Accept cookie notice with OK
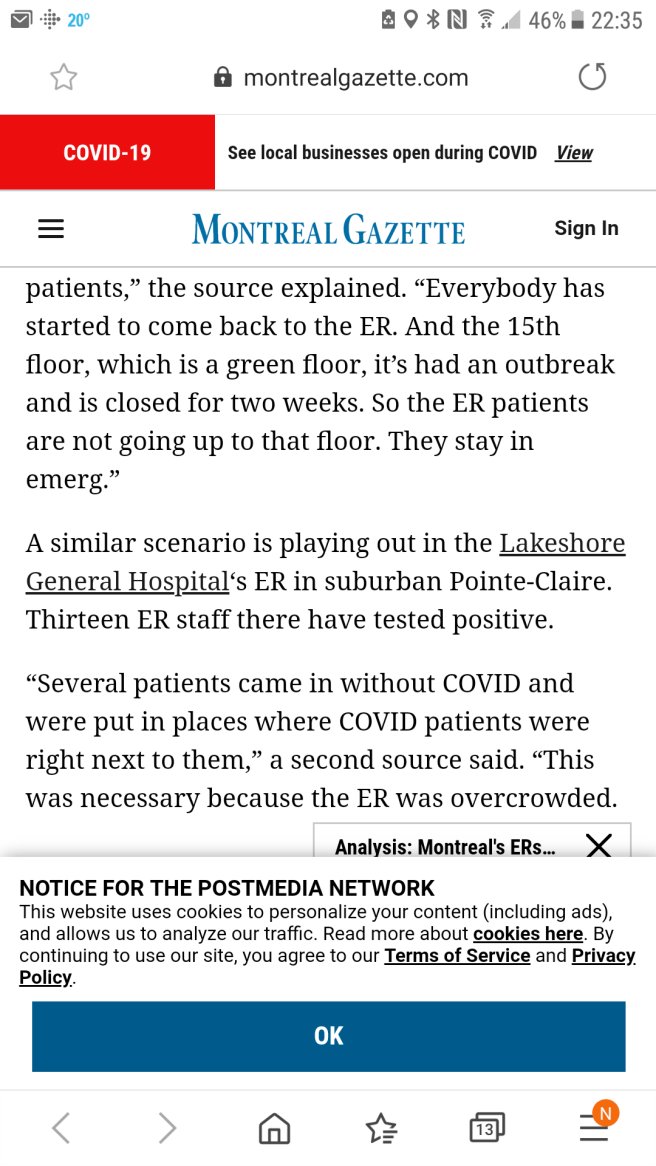The height and width of the screenshot is (1166, 656). [x=328, y=1036]
